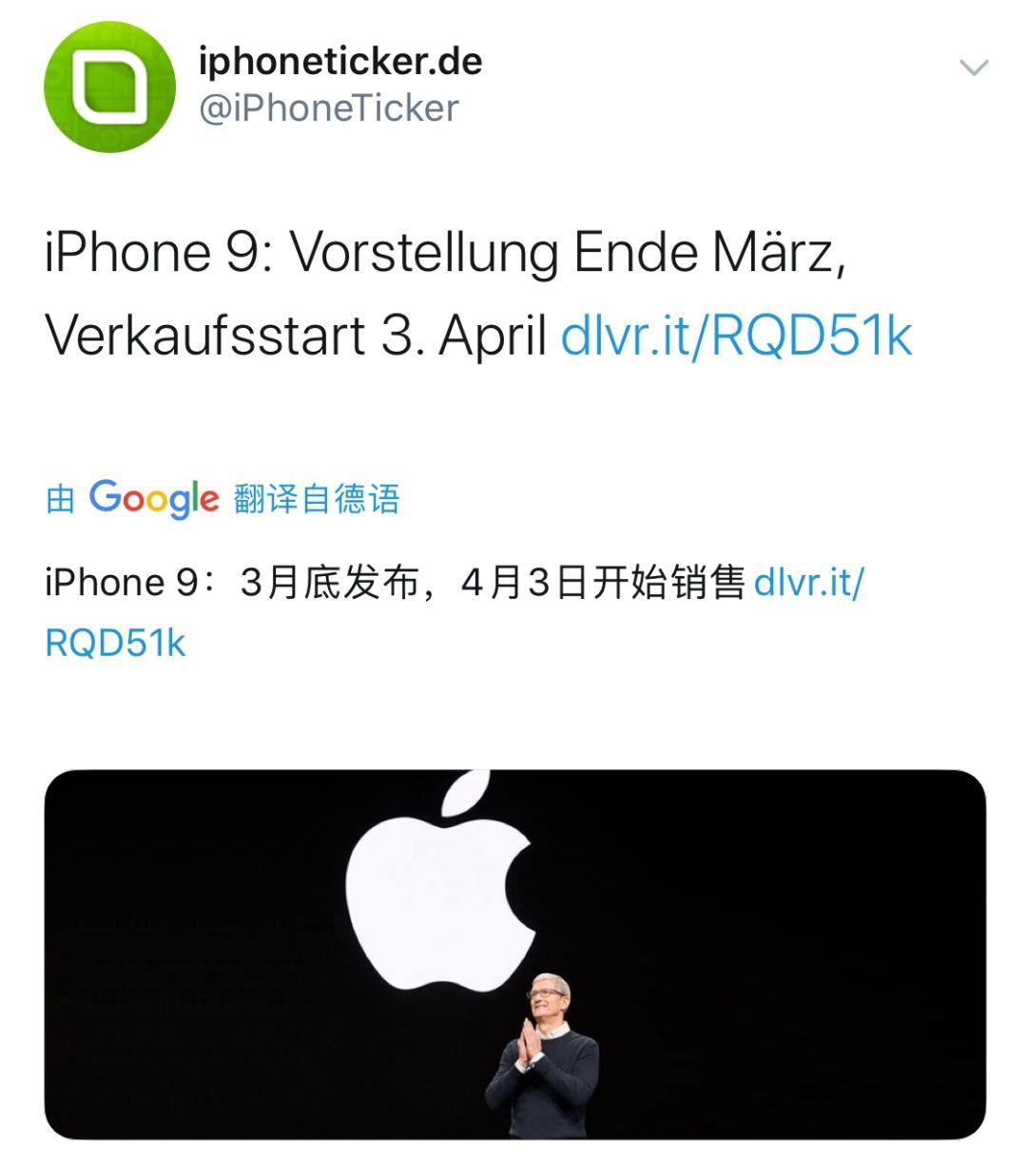This screenshot has width=1027, height=1176.
Task: Open the dlvr.it link in the translated text
Action: (808, 582)
